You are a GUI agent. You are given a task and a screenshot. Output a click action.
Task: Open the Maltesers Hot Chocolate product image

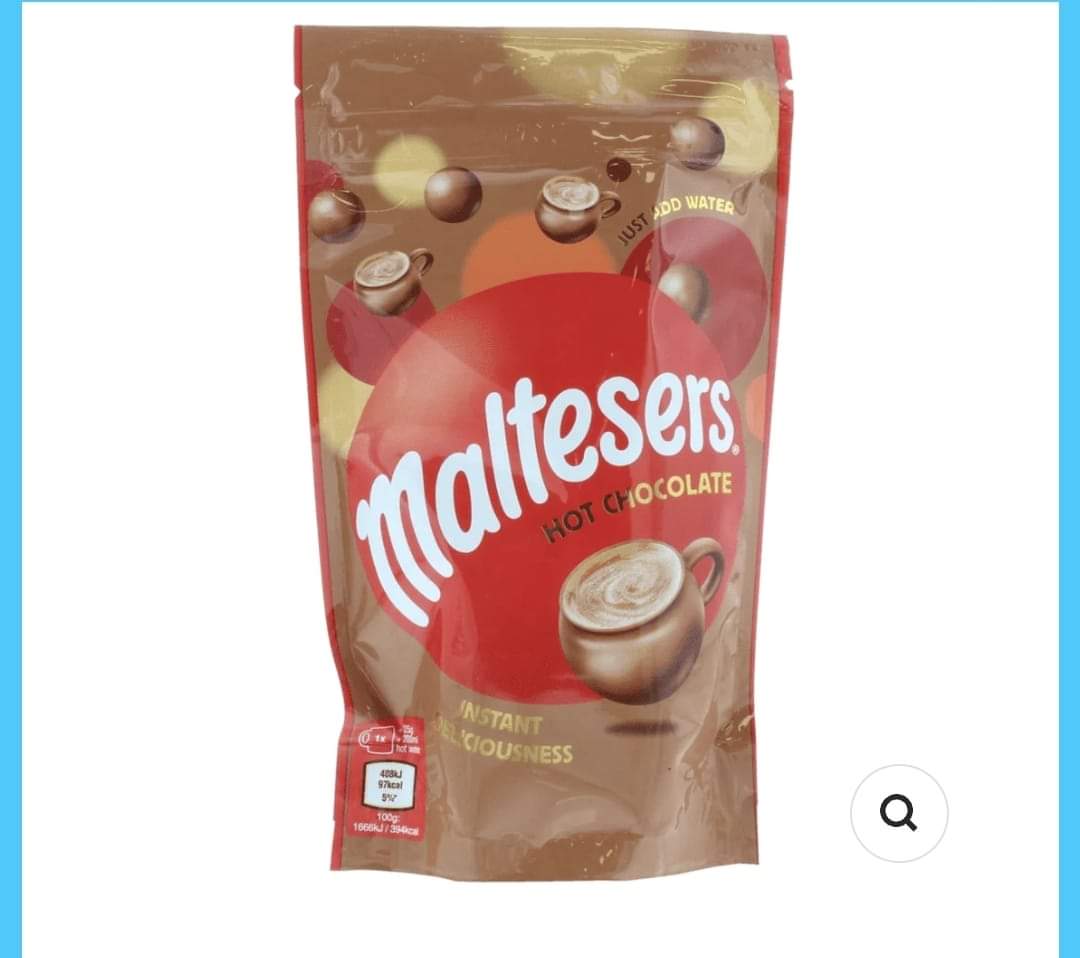[x=541, y=450]
